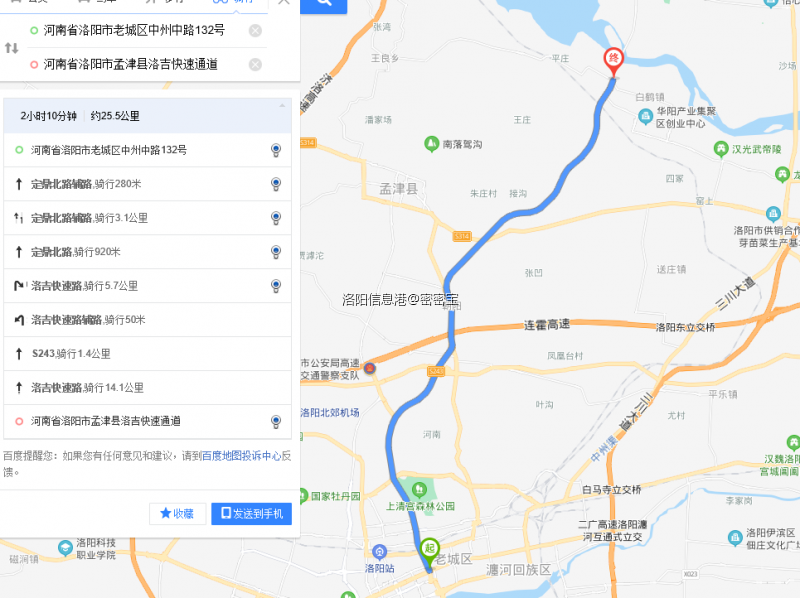Clear the origin address 中州中路132号
This screenshot has height=598, width=800.
[255, 31]
